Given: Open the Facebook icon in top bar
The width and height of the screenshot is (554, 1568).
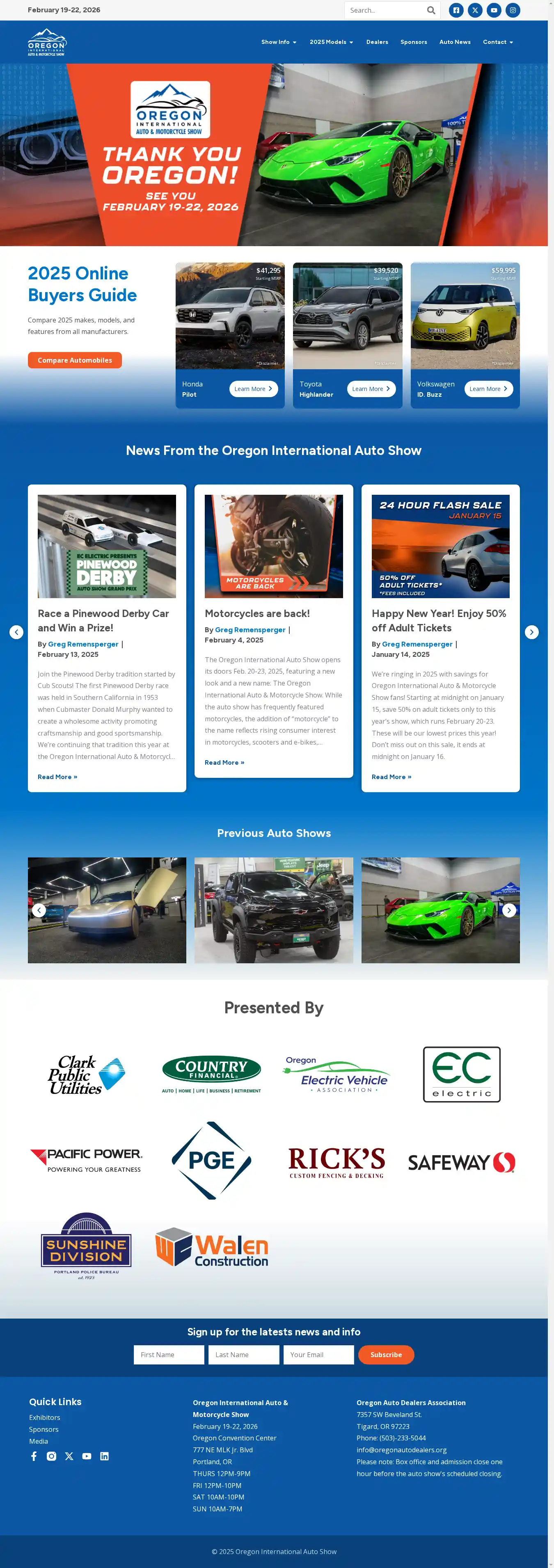Looking at the screenshot, I should tap(456, 10).
